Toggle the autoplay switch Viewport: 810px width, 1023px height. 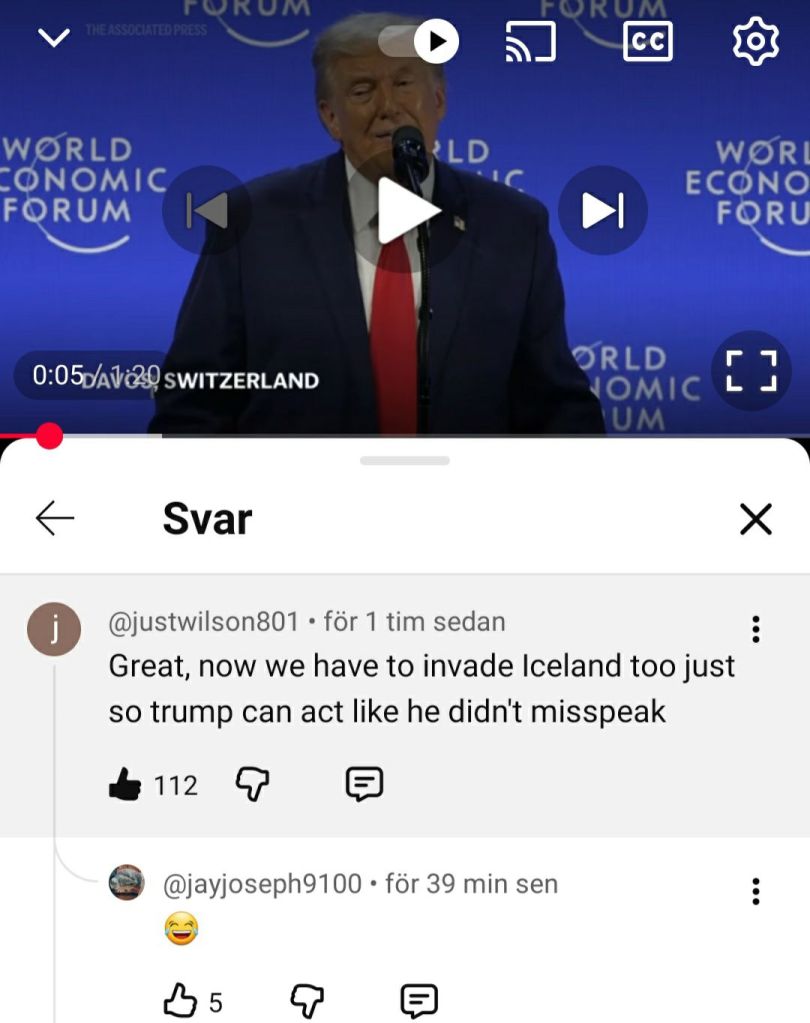pyautogui.click(x=419, y=42)
